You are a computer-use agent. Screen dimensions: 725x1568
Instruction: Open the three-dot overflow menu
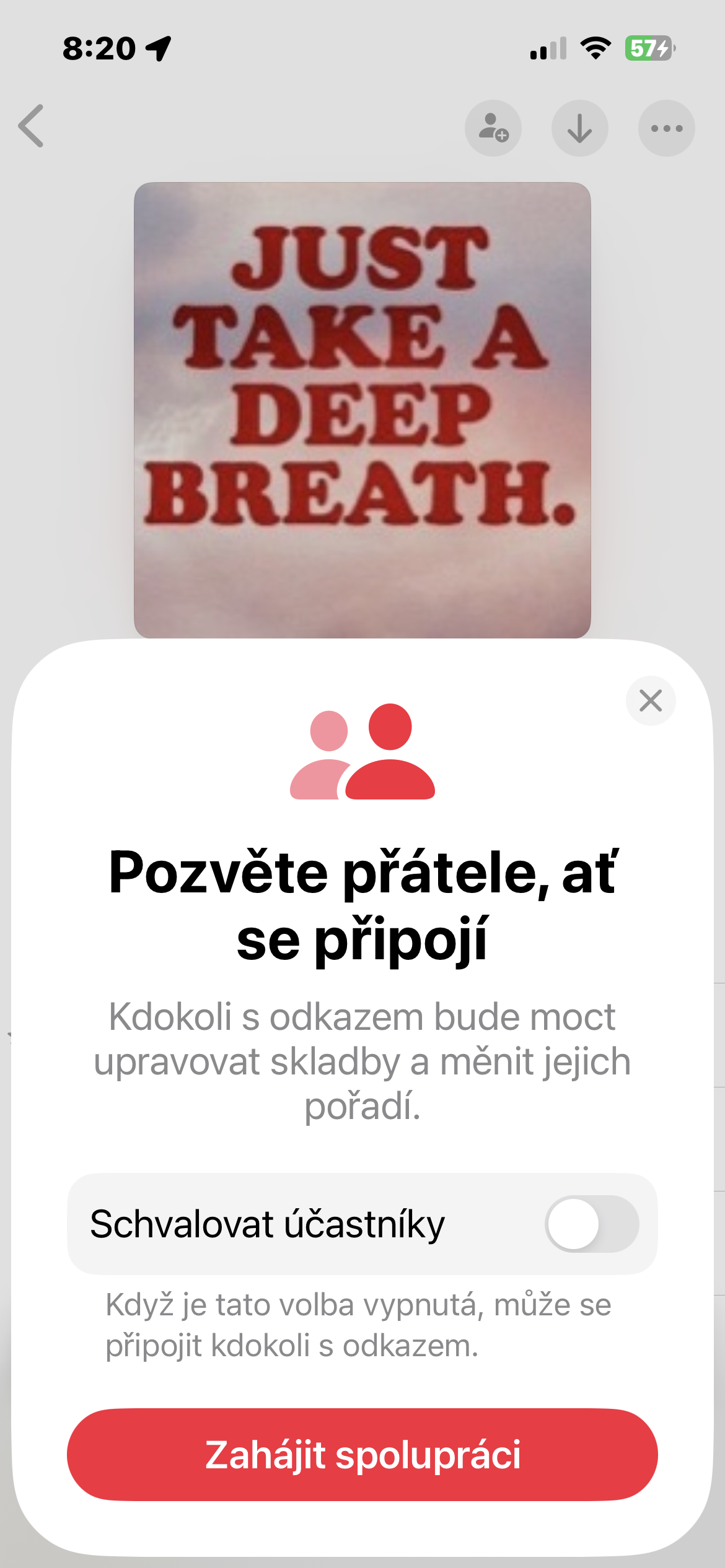(x=666, y=128)
